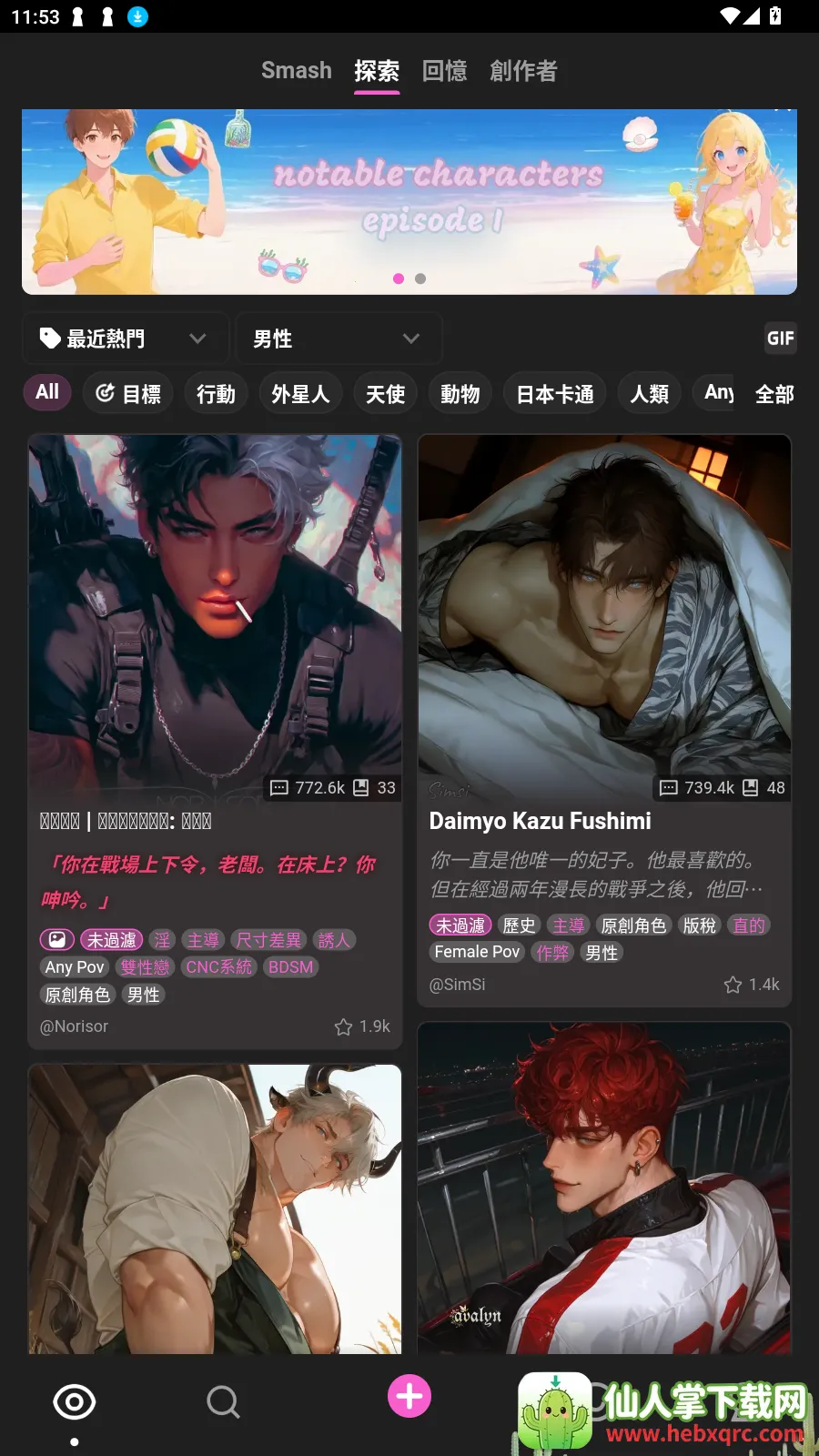
Task: Favorite Daimyo Kazu Fushimi with the star
Action: point(733,985)
